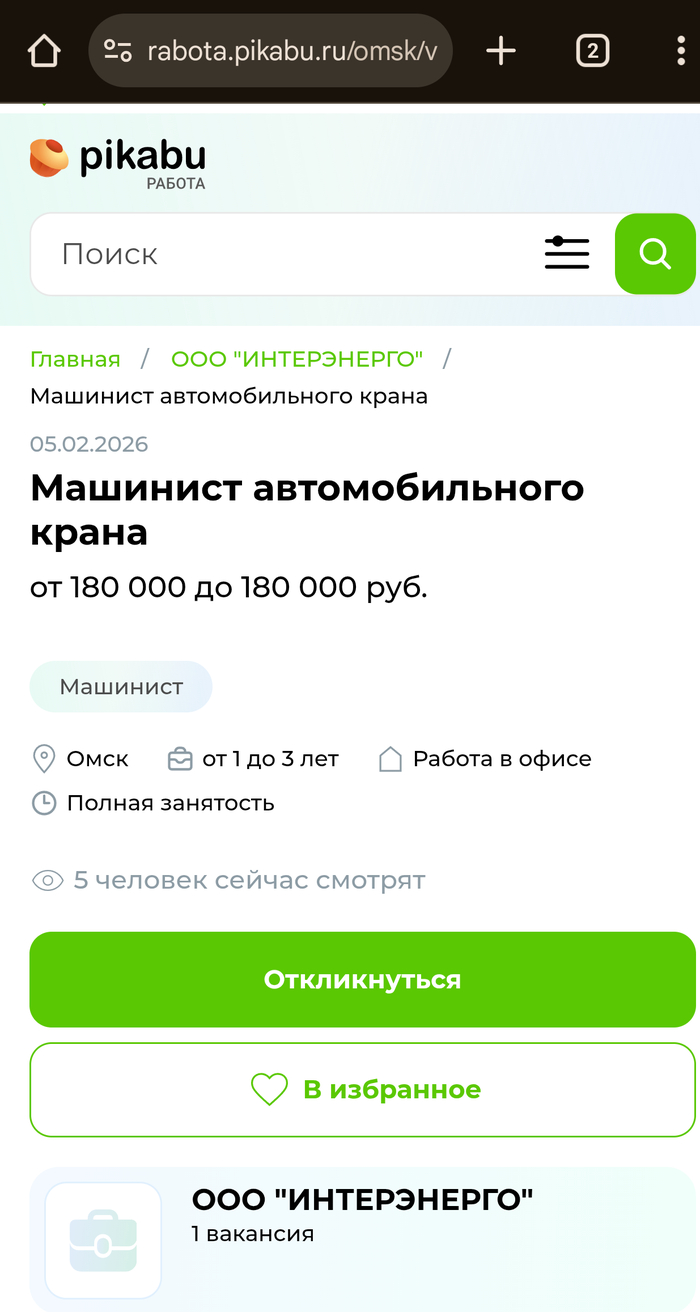Open the search filters icon
Screen dimensions: 700x1312
click(x=566, y=254)
